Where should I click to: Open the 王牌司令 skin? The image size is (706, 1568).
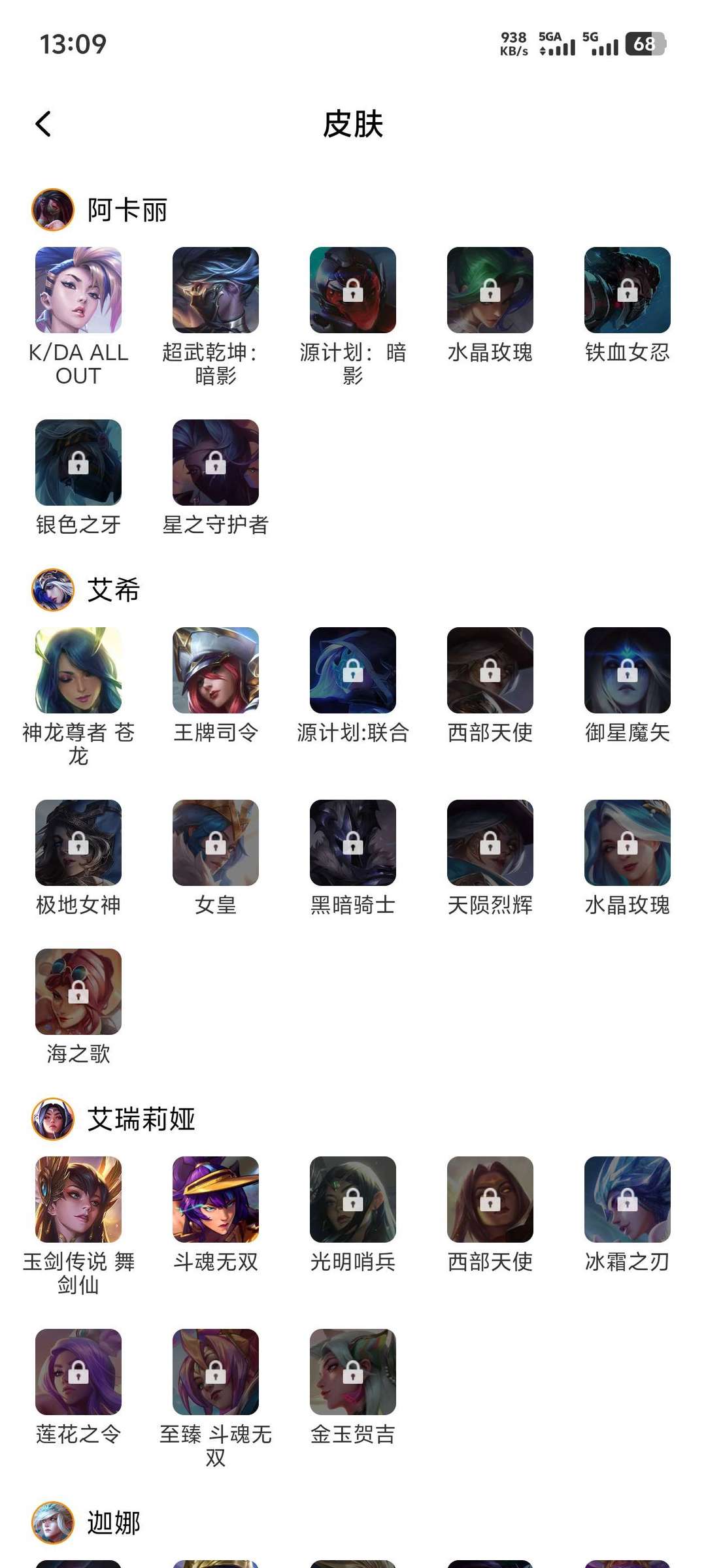216,670
